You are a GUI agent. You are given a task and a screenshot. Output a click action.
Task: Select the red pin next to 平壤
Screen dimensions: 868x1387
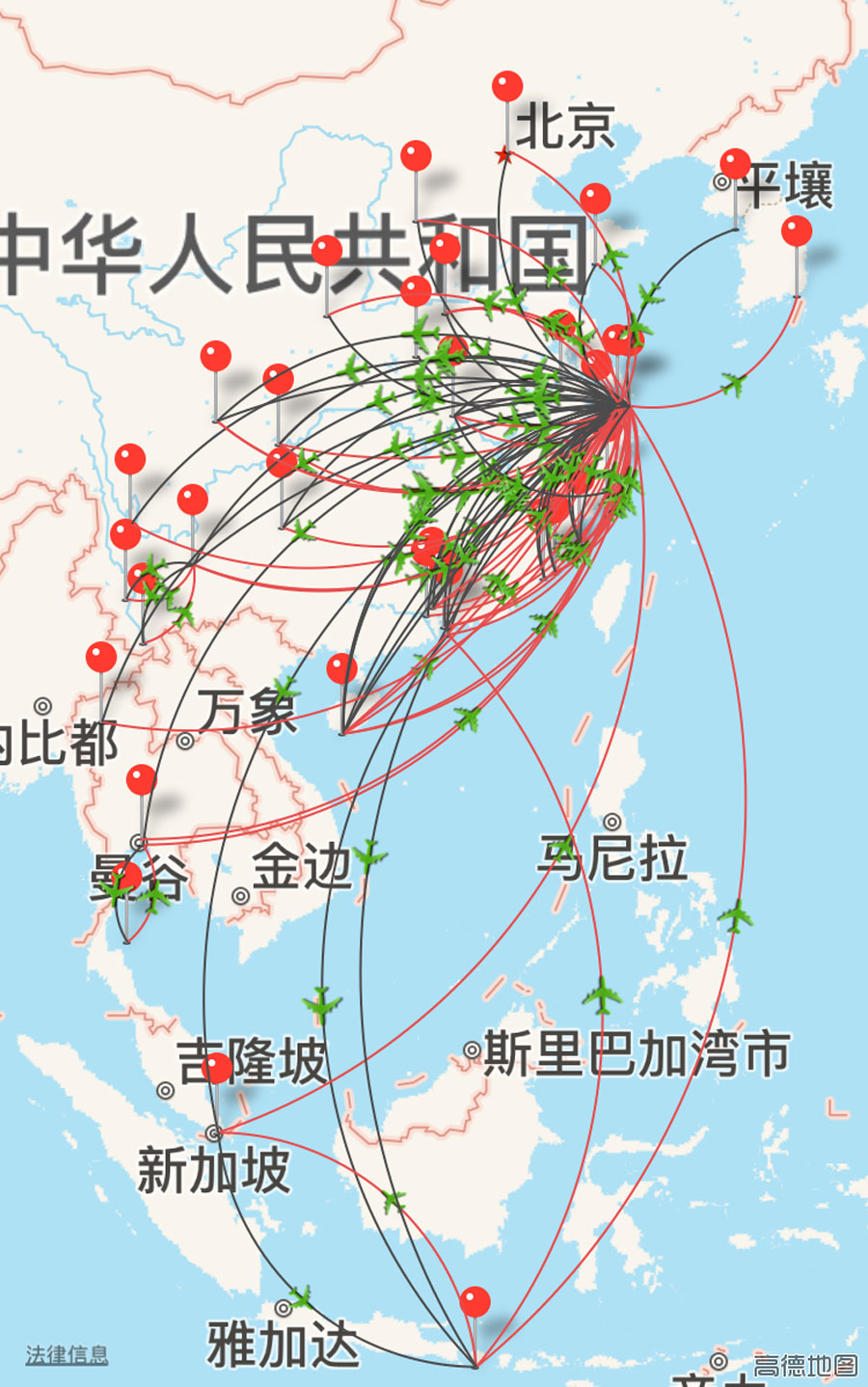736,164
